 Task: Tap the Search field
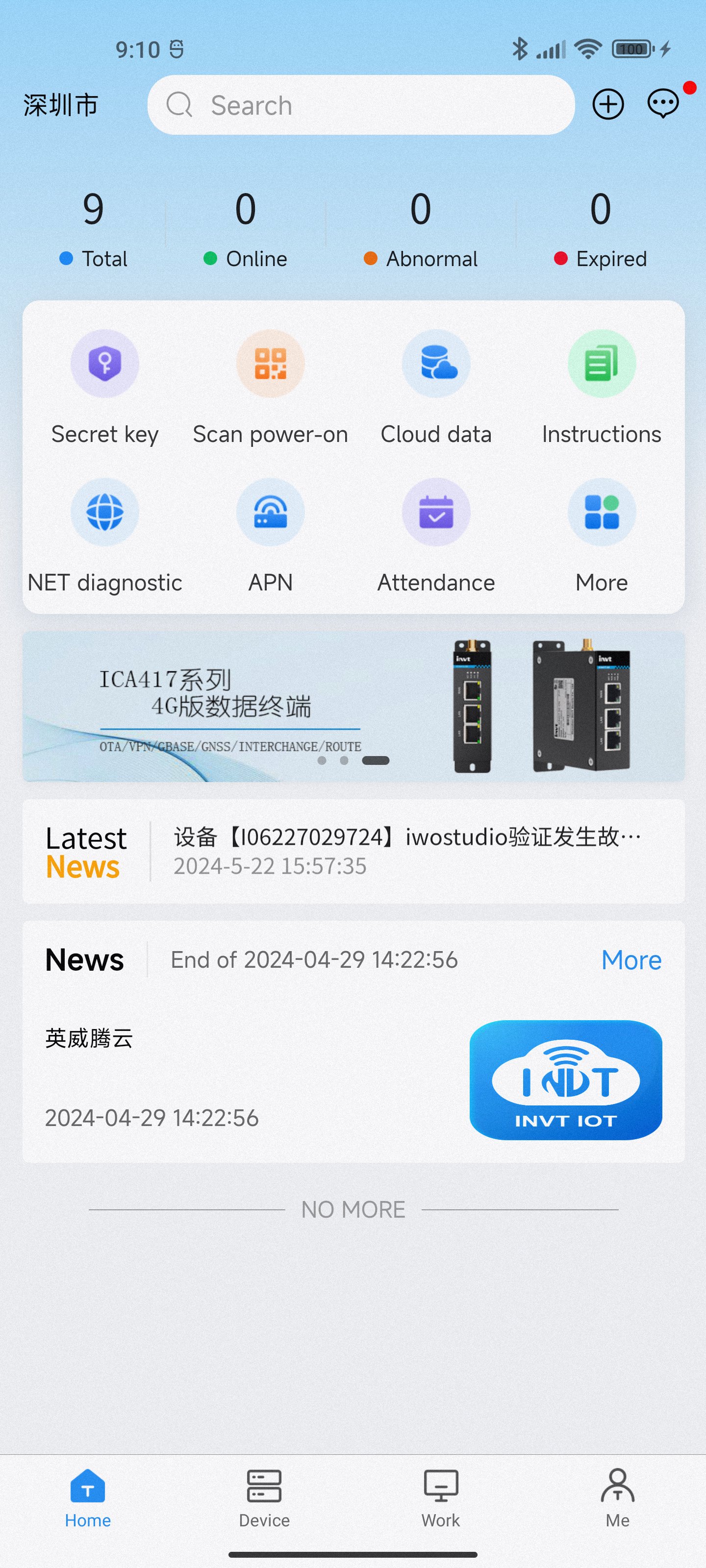pyautogui.click(x=361, y=105)
